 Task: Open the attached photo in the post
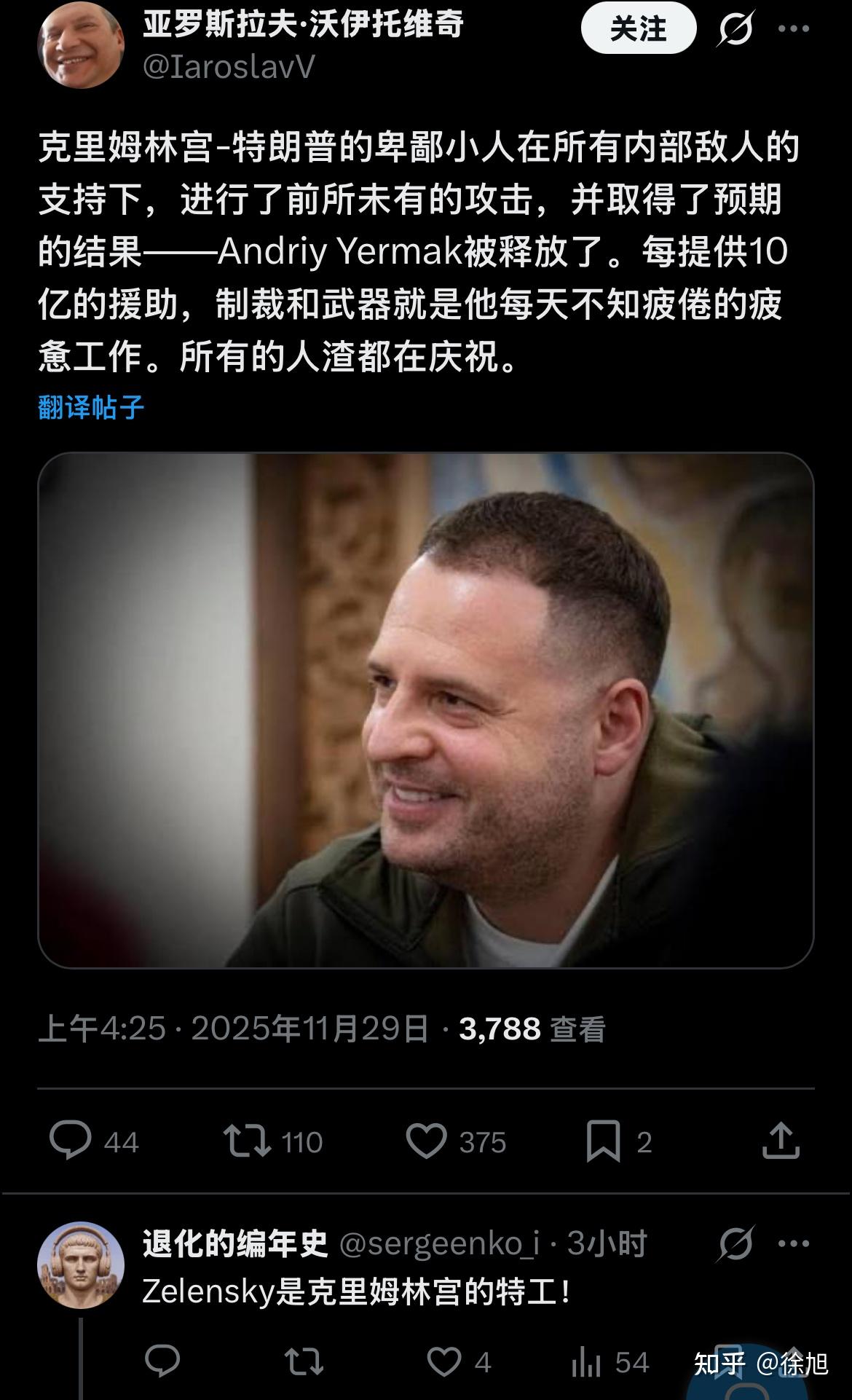click(x=425, y=710)
